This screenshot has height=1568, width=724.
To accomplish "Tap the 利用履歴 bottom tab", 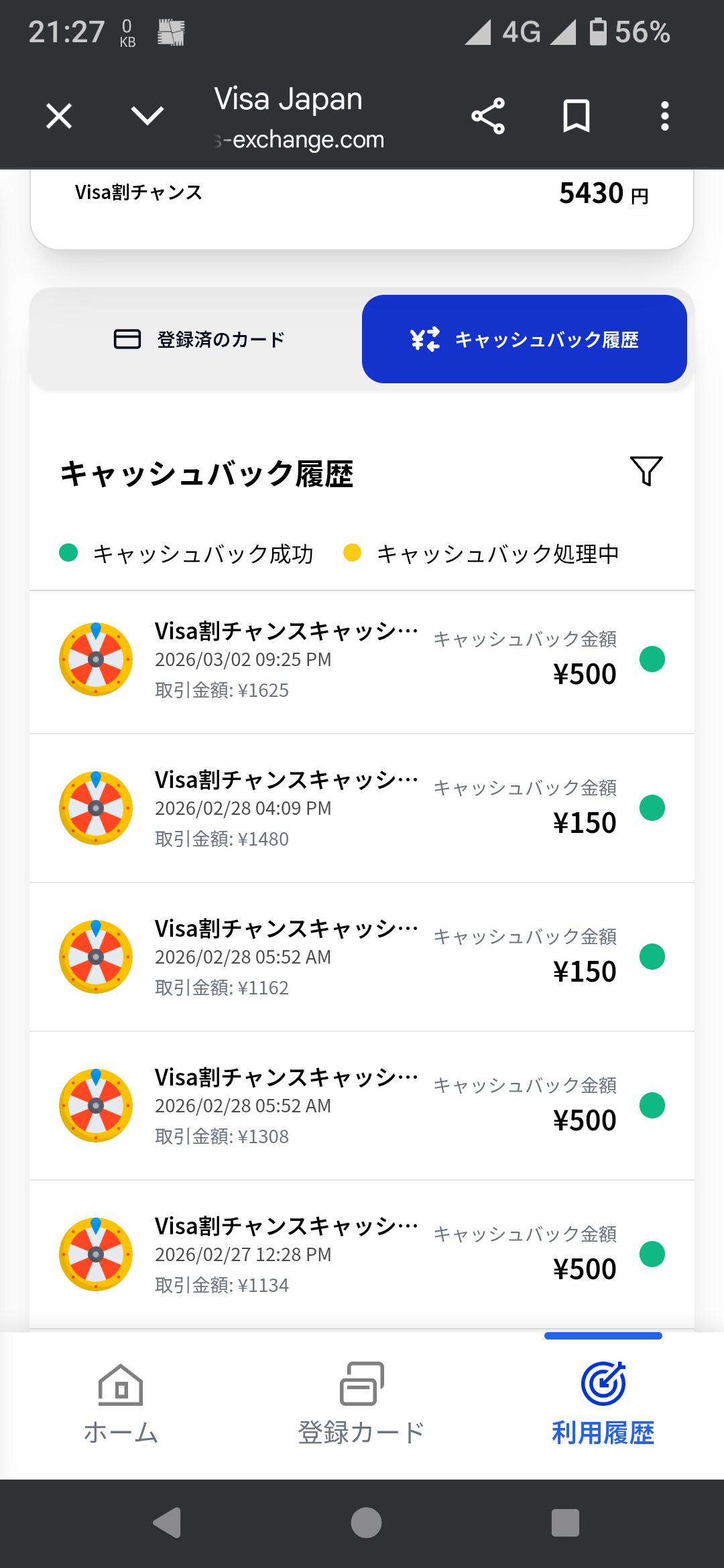I will (603, 1403).
